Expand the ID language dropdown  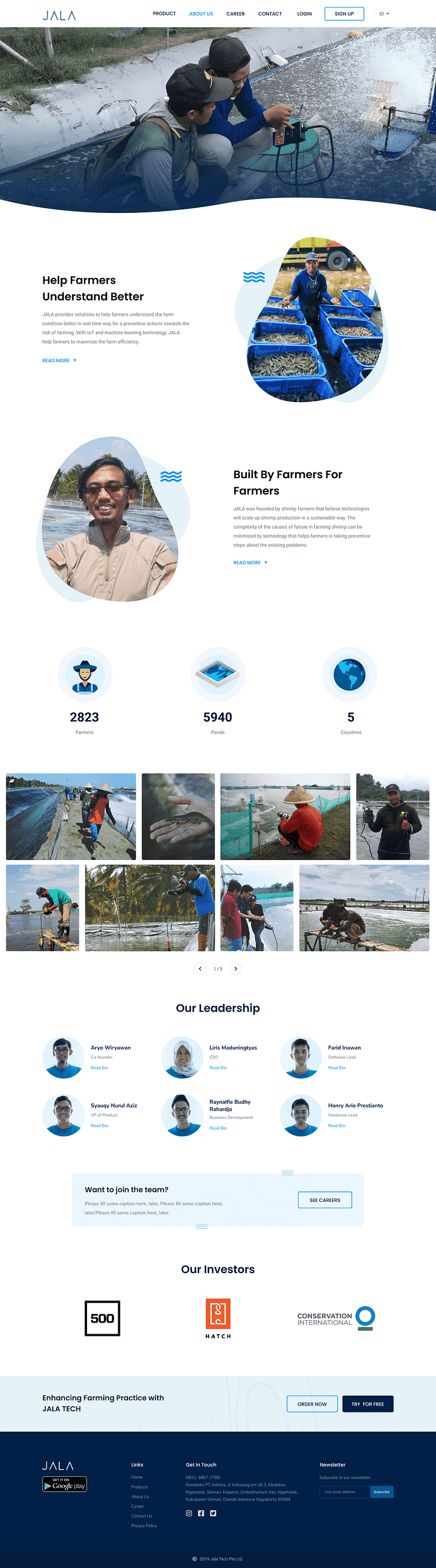384,14
